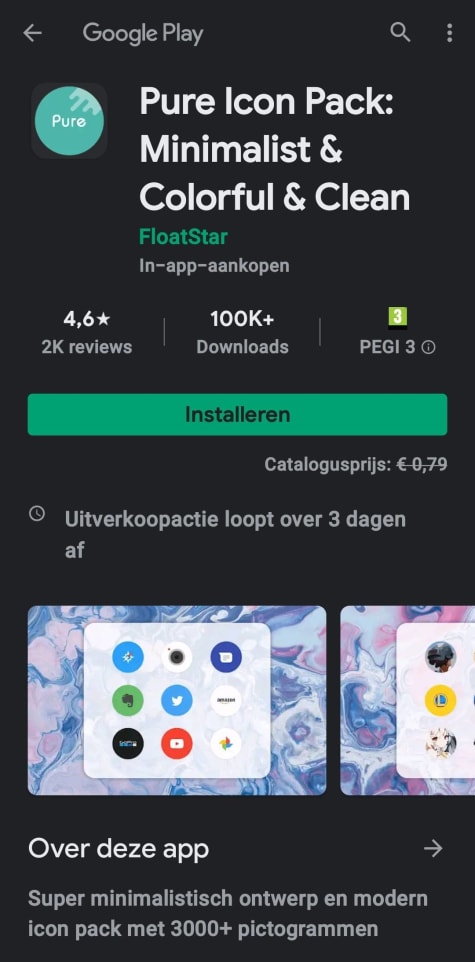Viewport: 475px width, 962px height.
Task: Tap the green Installeren button
Action: click(x=238, y=415)
